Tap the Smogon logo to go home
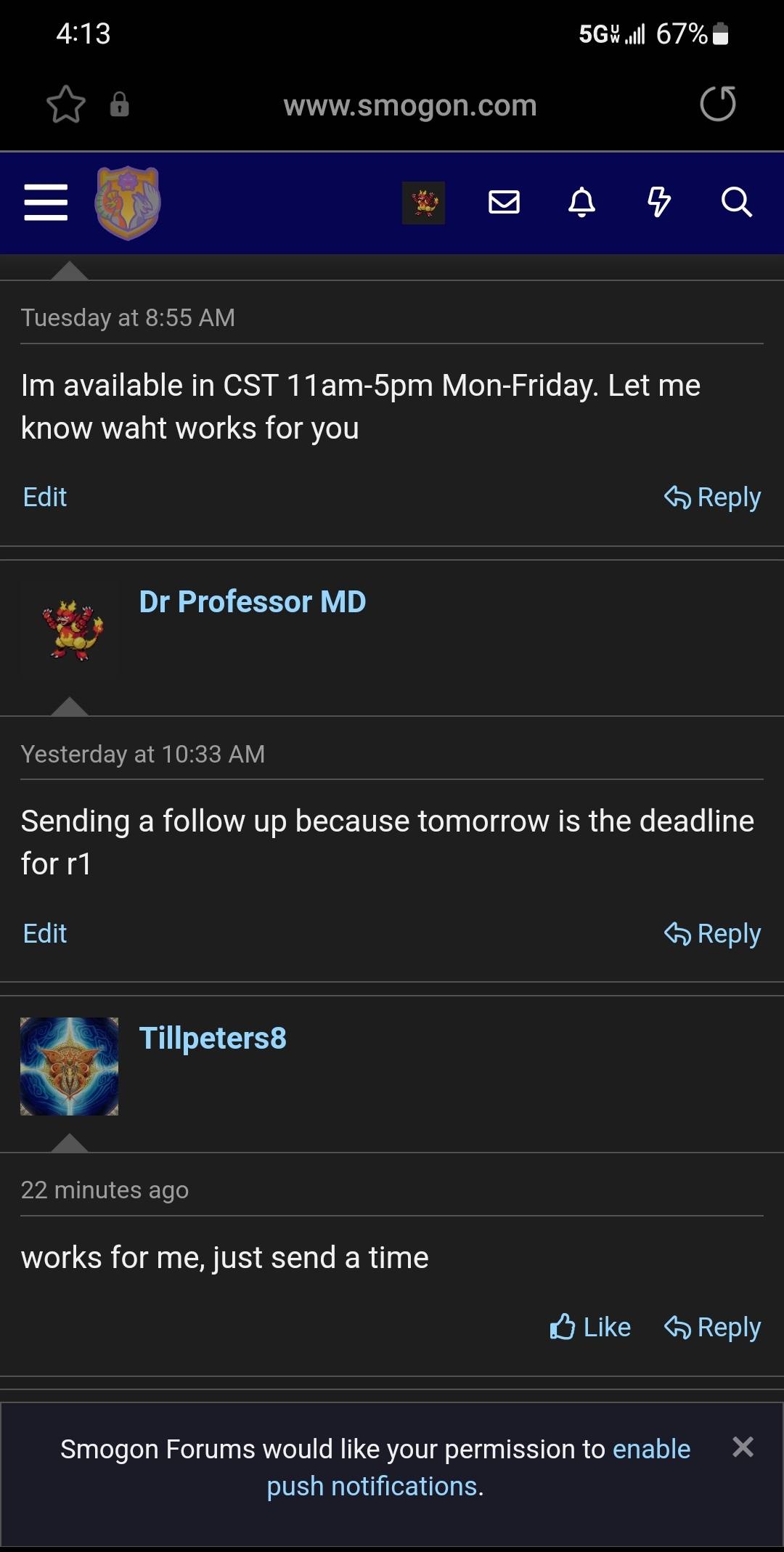Viewport: 784px width, 1552px height. click(128, 203)
